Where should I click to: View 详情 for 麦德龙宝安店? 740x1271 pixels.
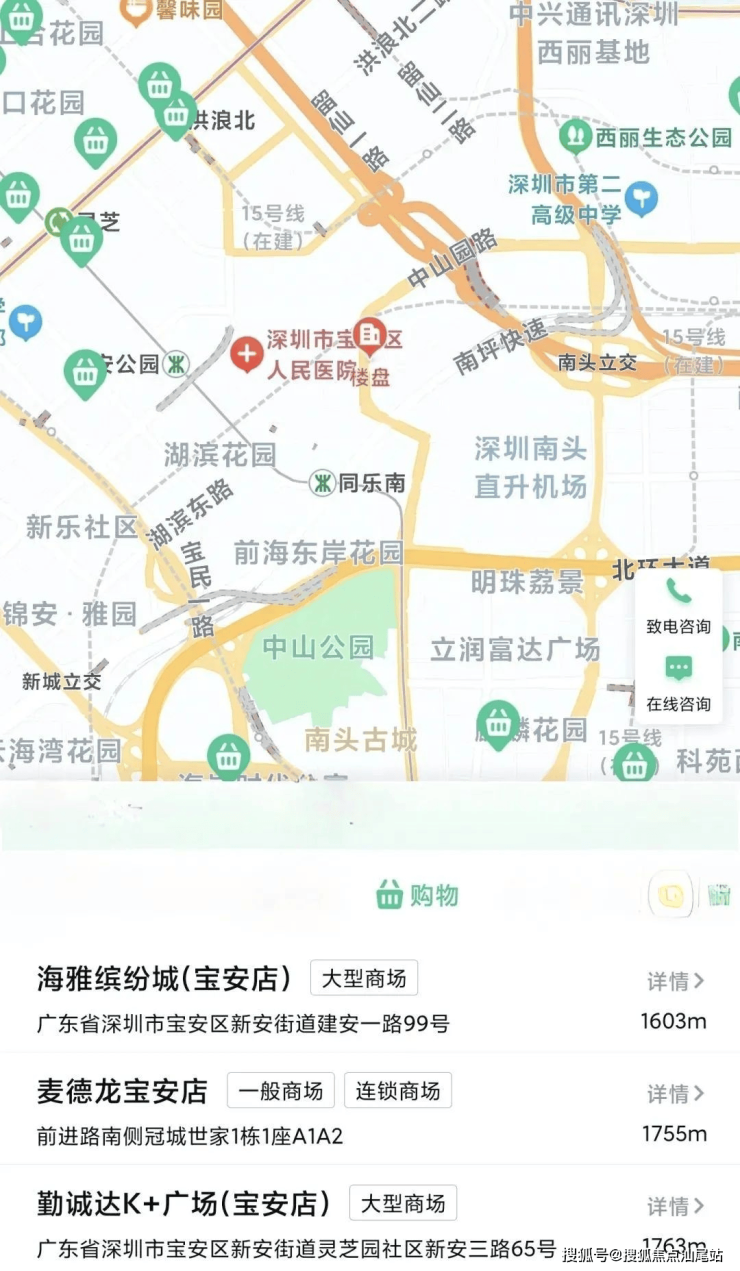[x=675, y=1093]
